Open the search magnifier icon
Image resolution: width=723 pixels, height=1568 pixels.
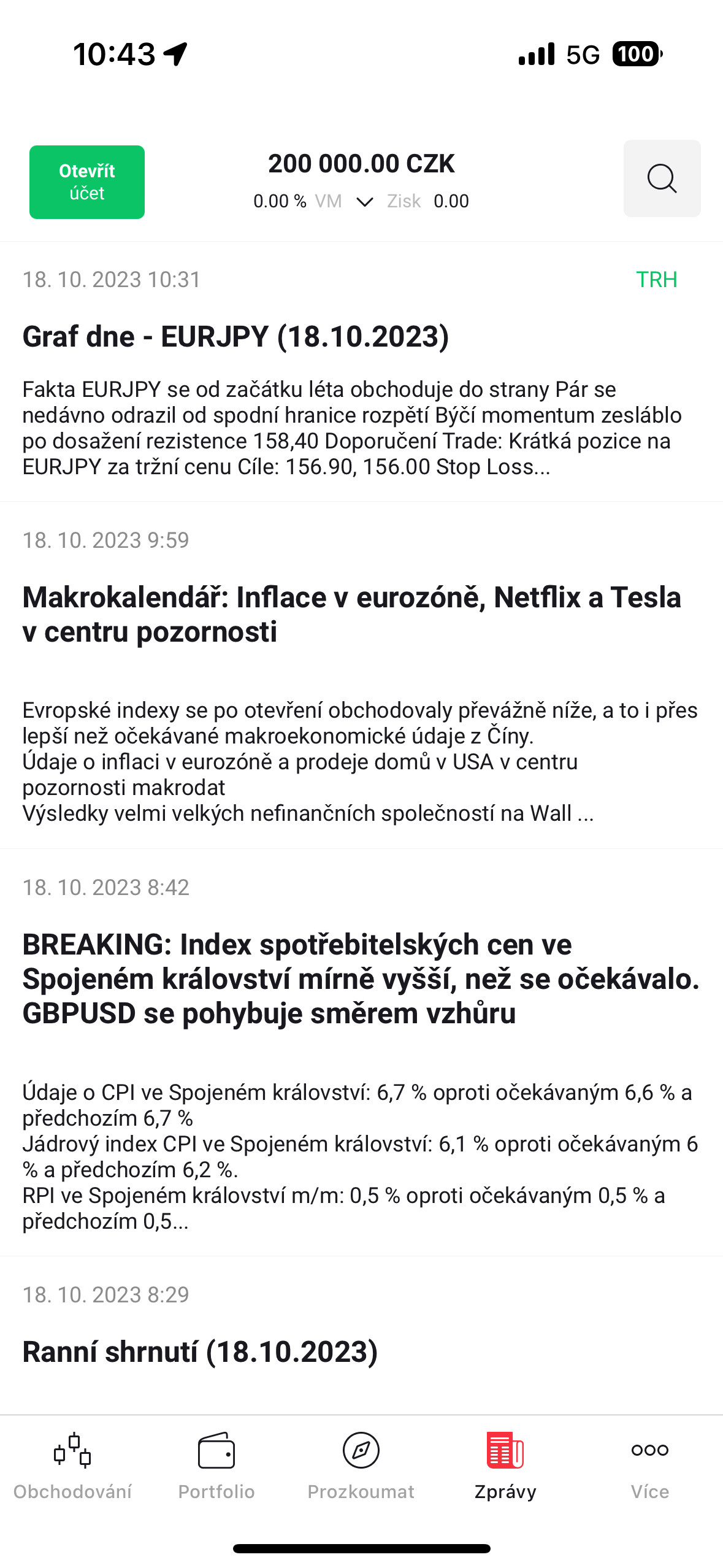tap(662, 179)
